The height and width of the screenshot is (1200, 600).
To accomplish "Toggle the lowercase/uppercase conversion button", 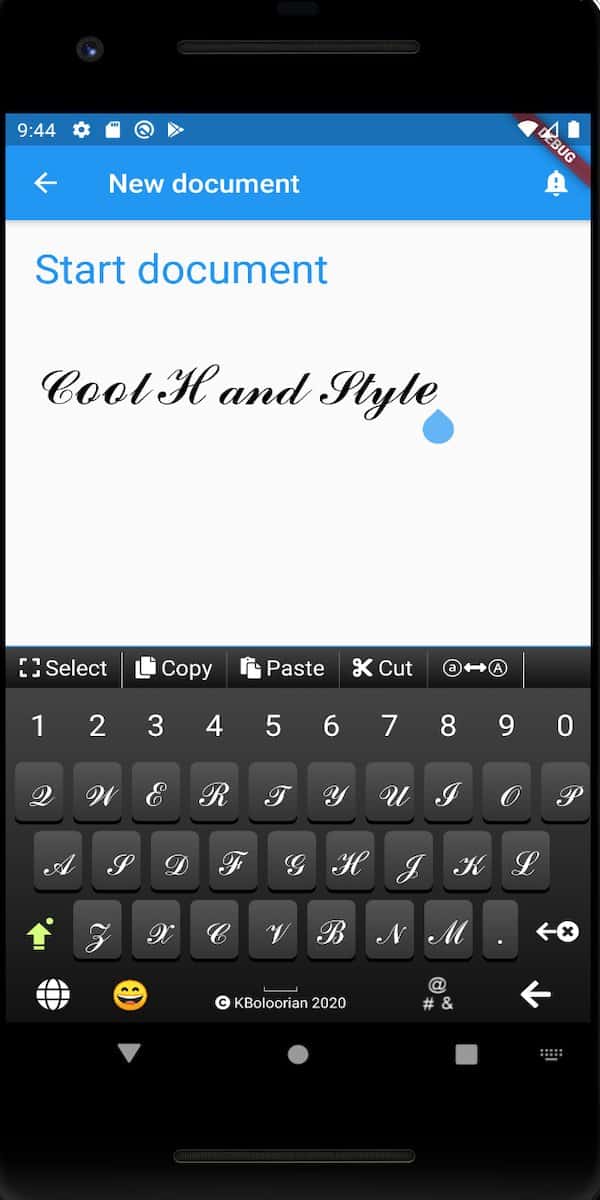I will 475,668.
